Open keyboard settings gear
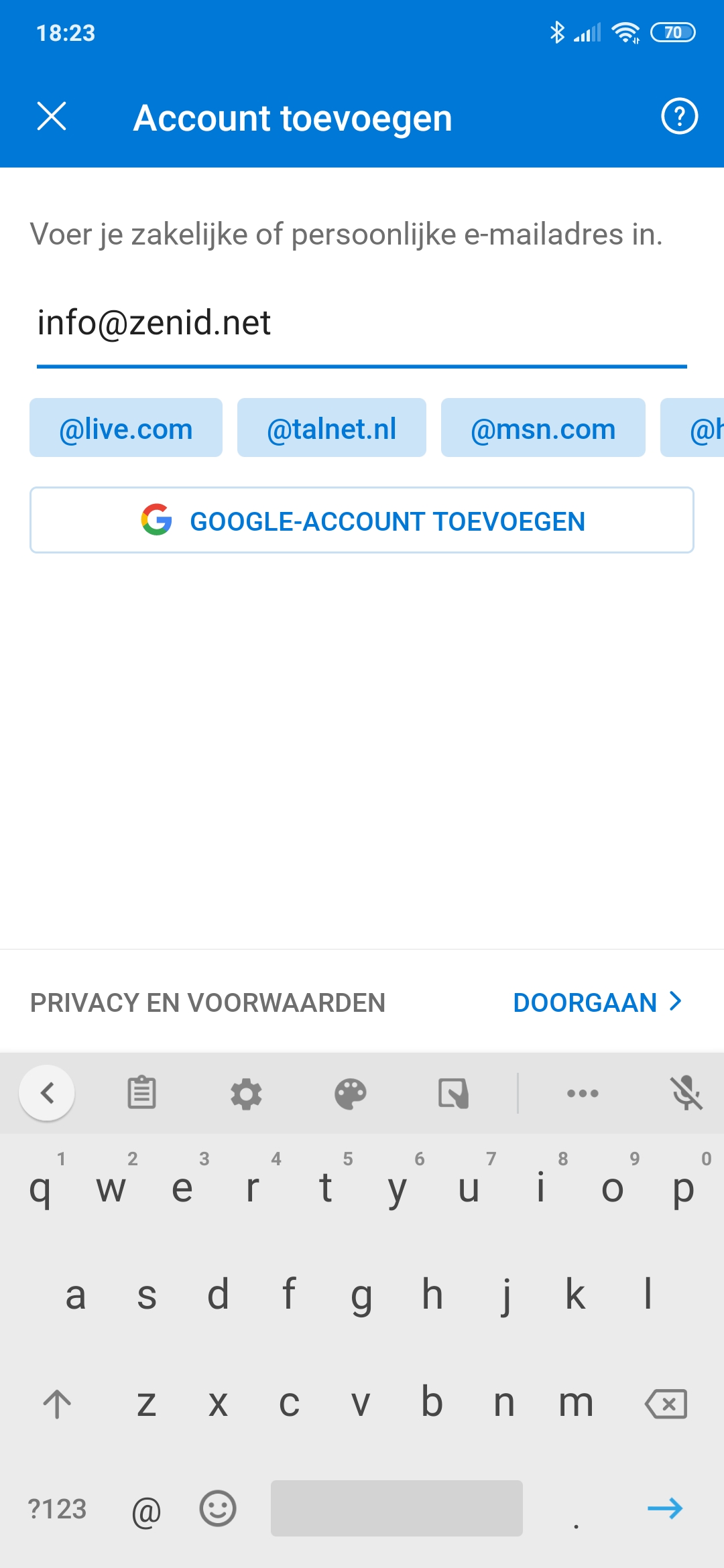The width and height of the screenshot is (724, 1568). pos(246,1094)
